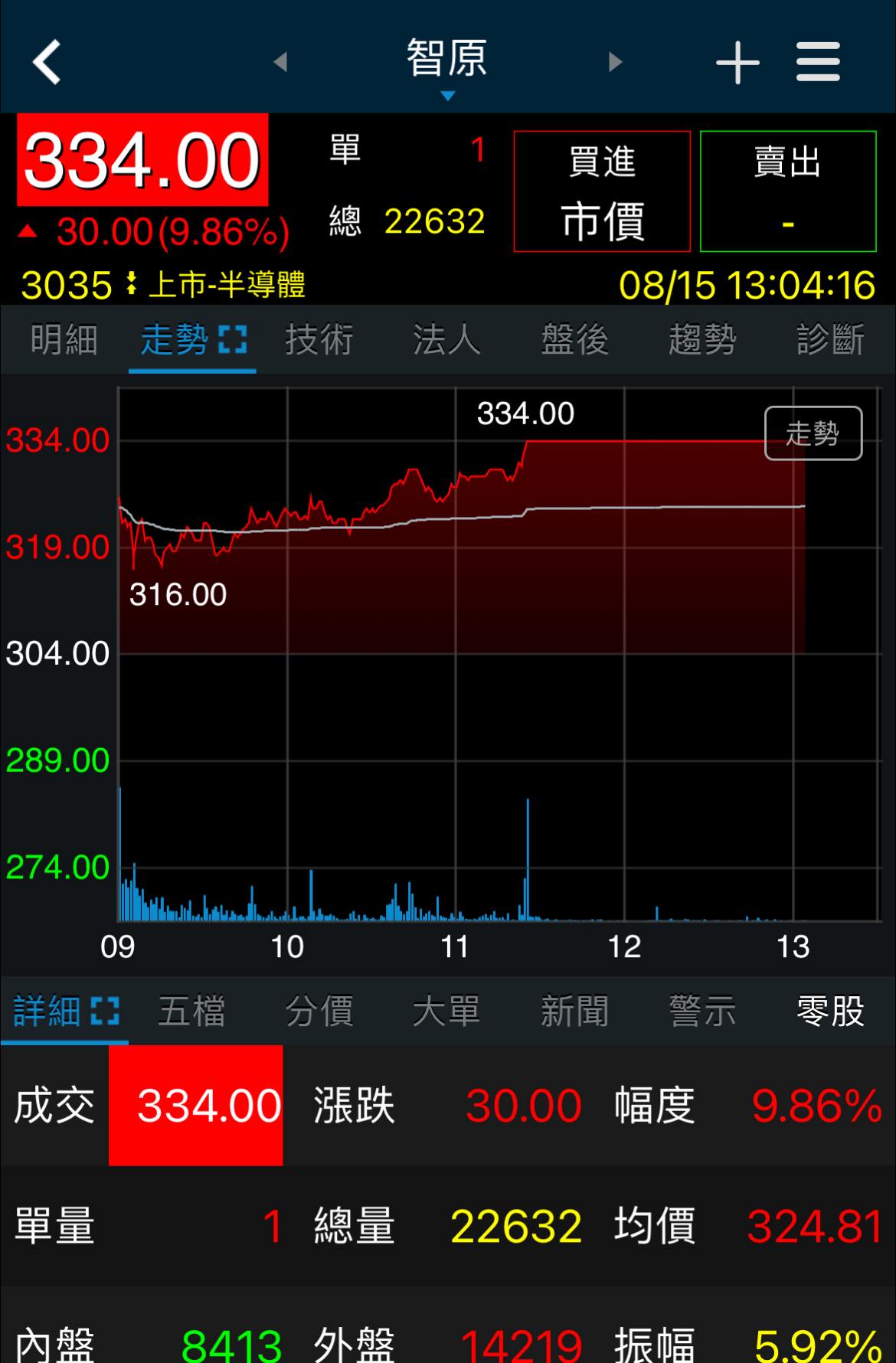Select the 技術 tab

[x=319, y=340]
